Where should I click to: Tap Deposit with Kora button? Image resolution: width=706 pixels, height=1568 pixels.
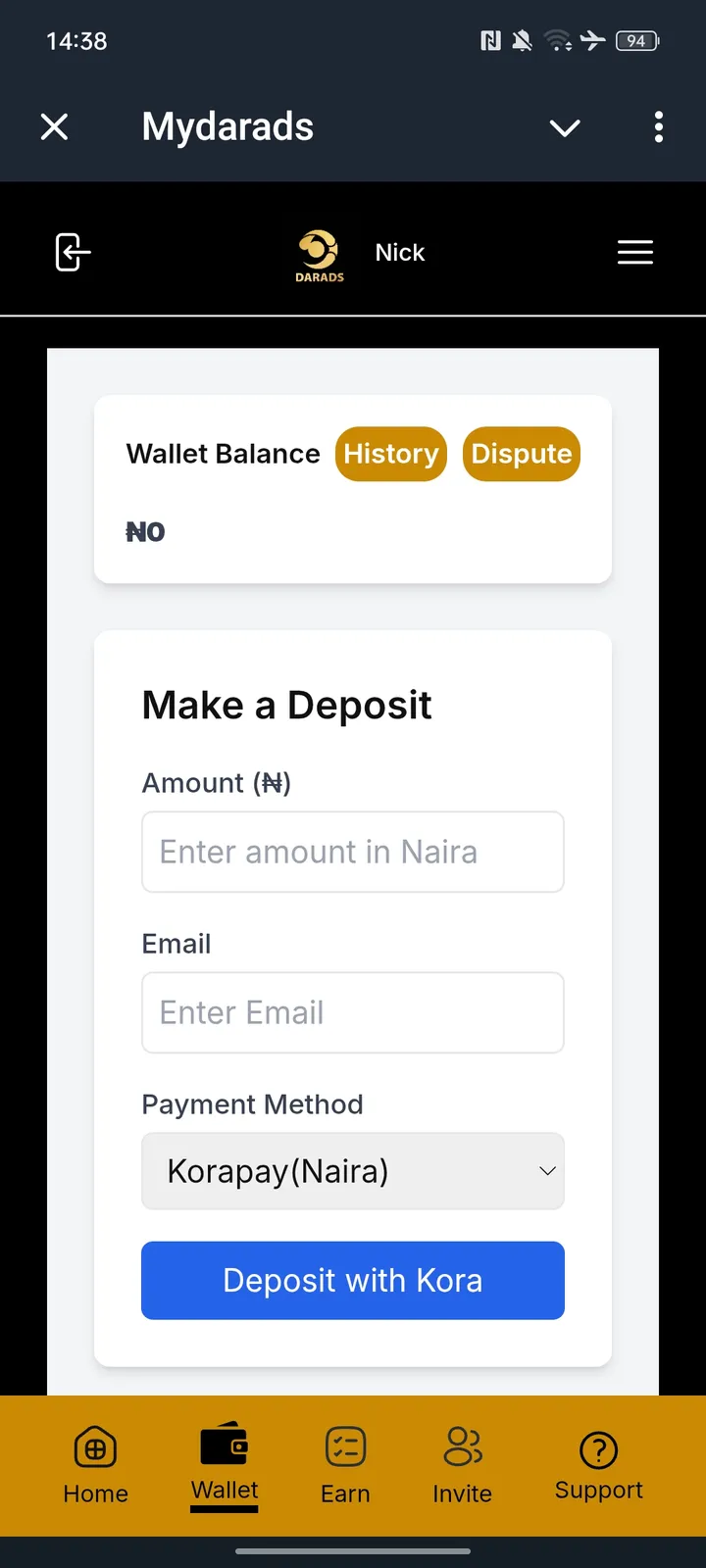coord(353,1280)
